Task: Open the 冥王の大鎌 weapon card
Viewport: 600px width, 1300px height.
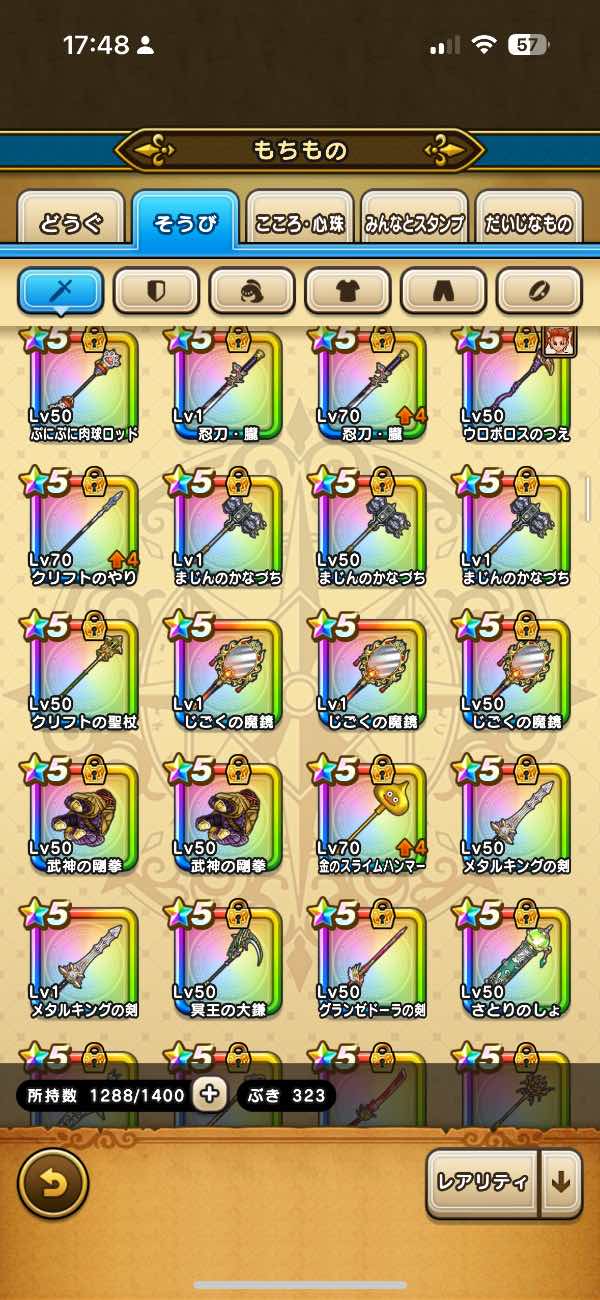Action: click(227, 958)
